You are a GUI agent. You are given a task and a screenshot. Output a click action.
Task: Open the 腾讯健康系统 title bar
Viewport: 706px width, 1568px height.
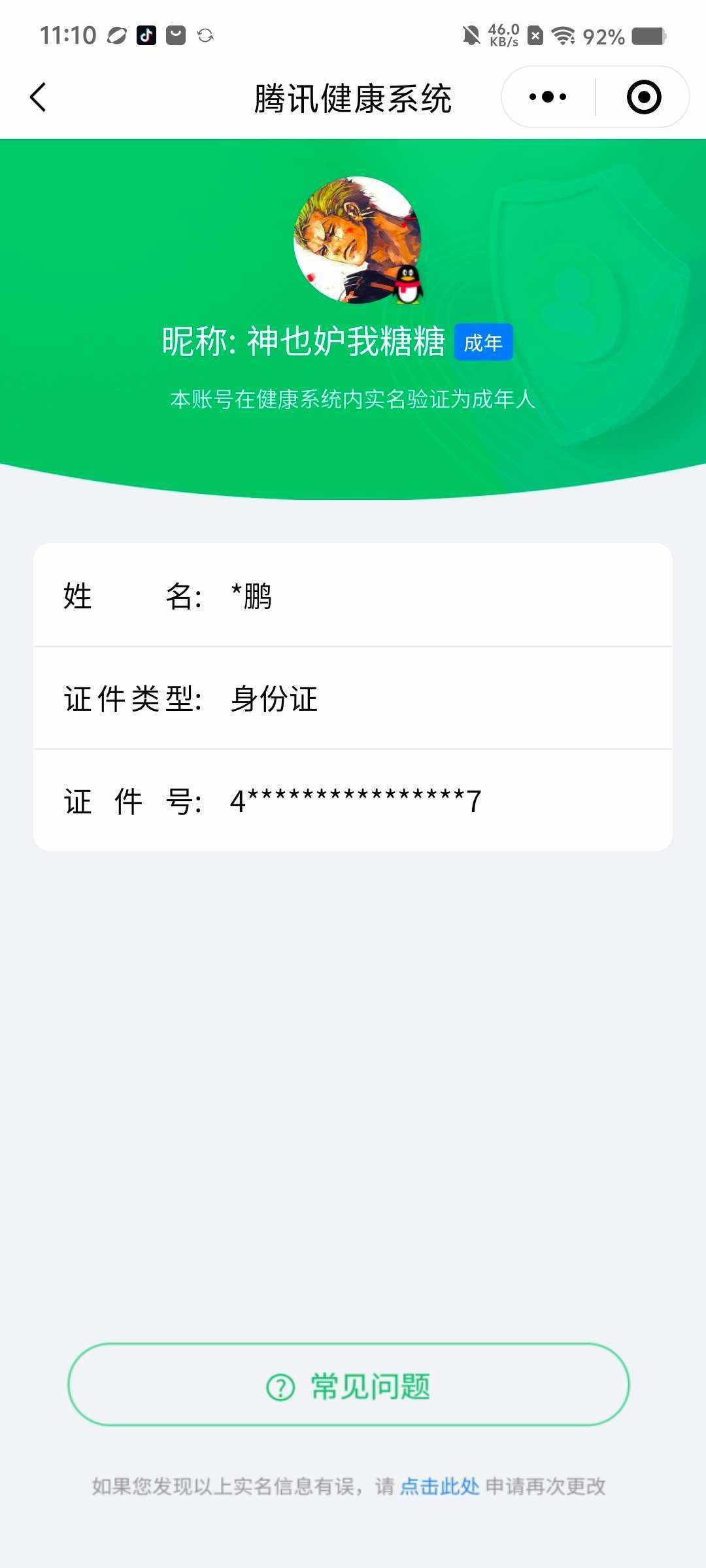pyautogui.click(x=353, y=95)
